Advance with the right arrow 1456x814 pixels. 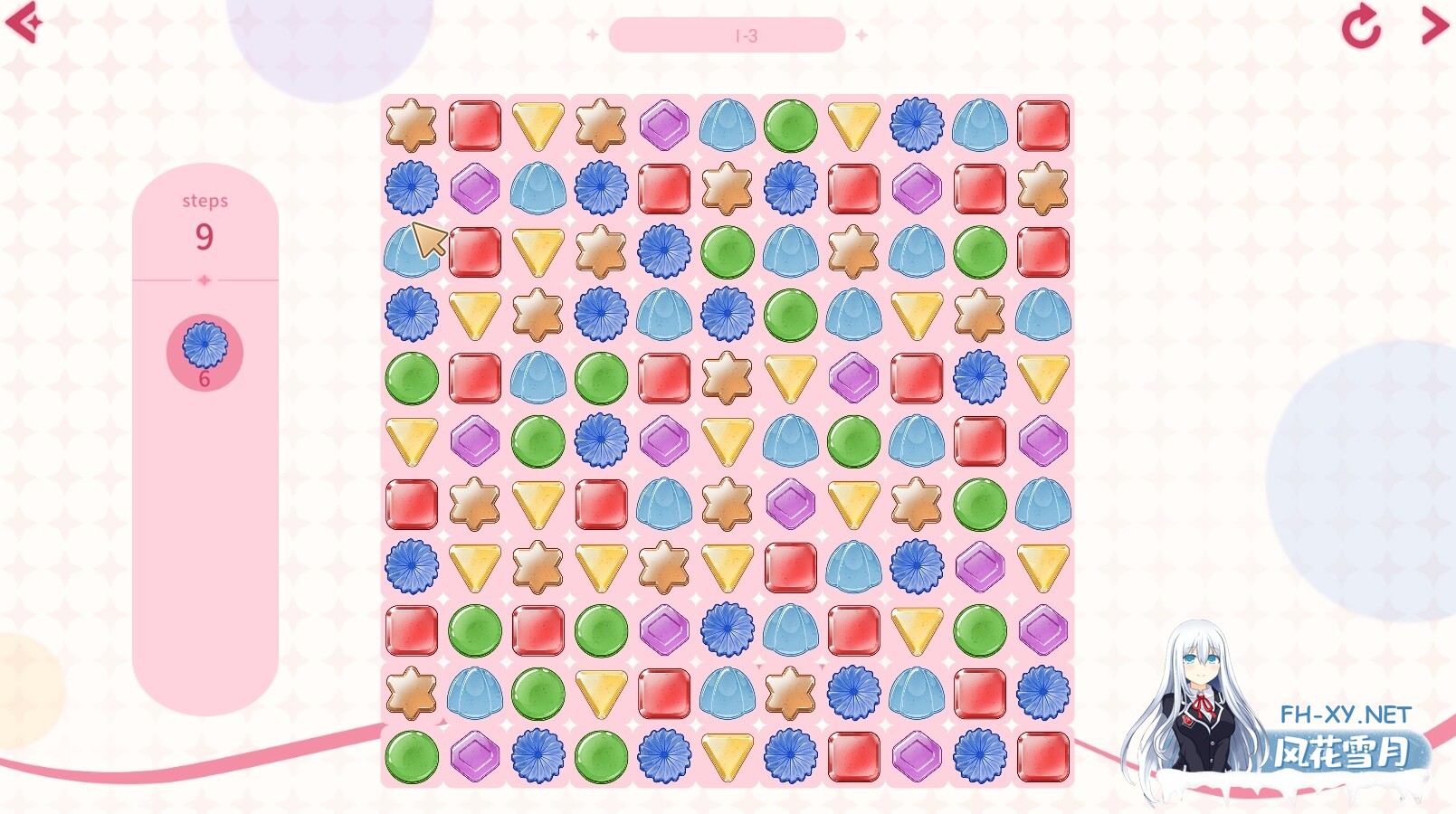pos(1433,24)
